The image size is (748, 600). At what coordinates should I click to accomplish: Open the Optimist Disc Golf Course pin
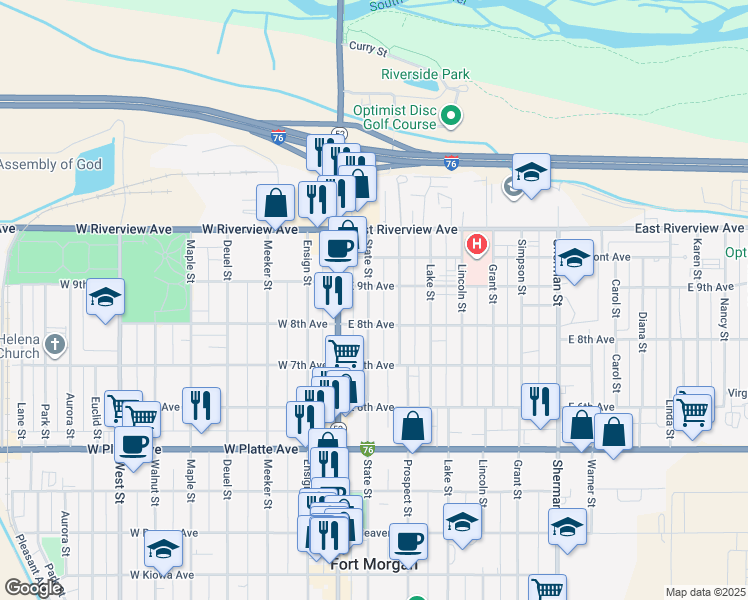[451, 116]
